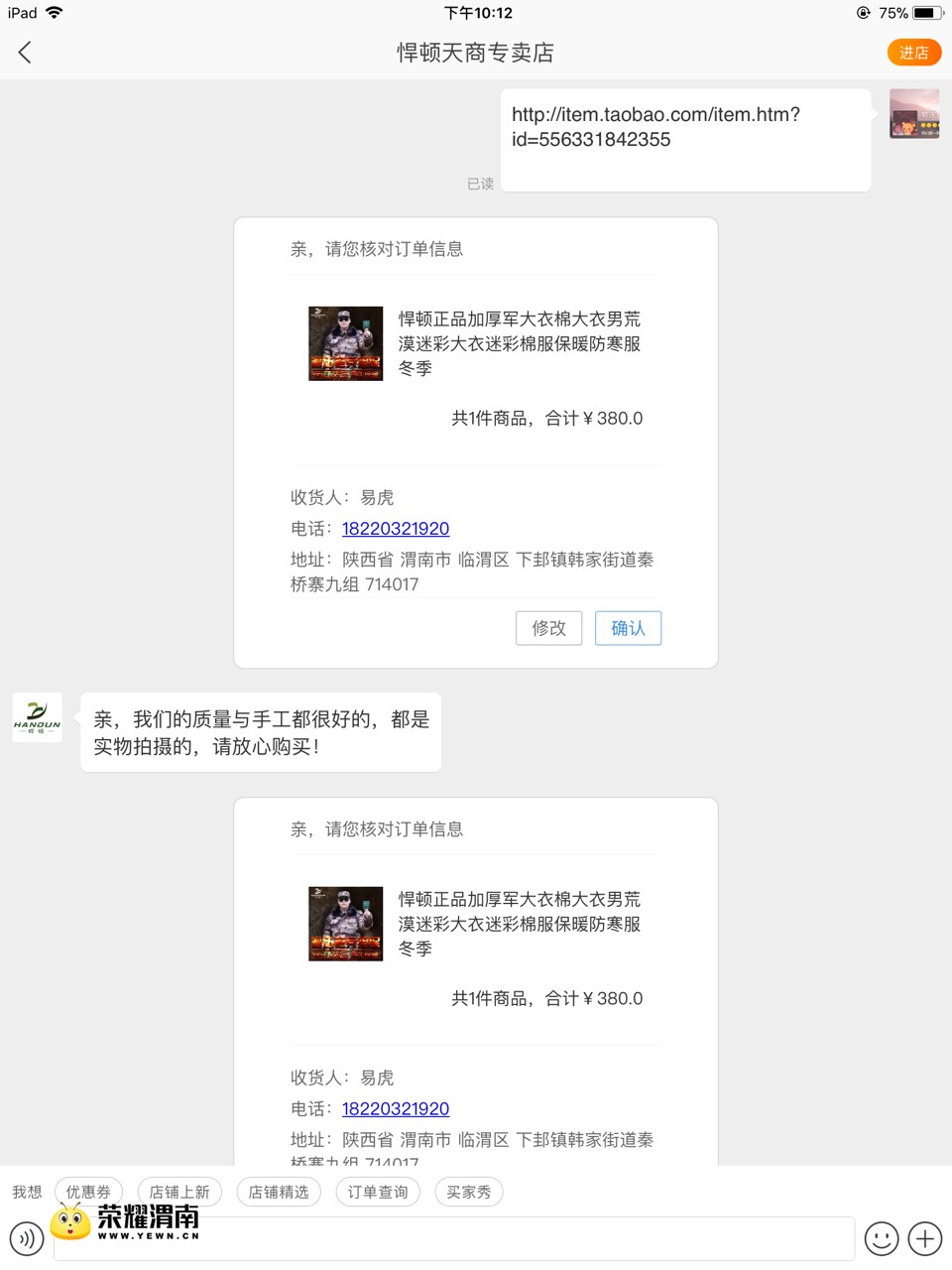Select the 买家秀 chip

coord(468,1192)
